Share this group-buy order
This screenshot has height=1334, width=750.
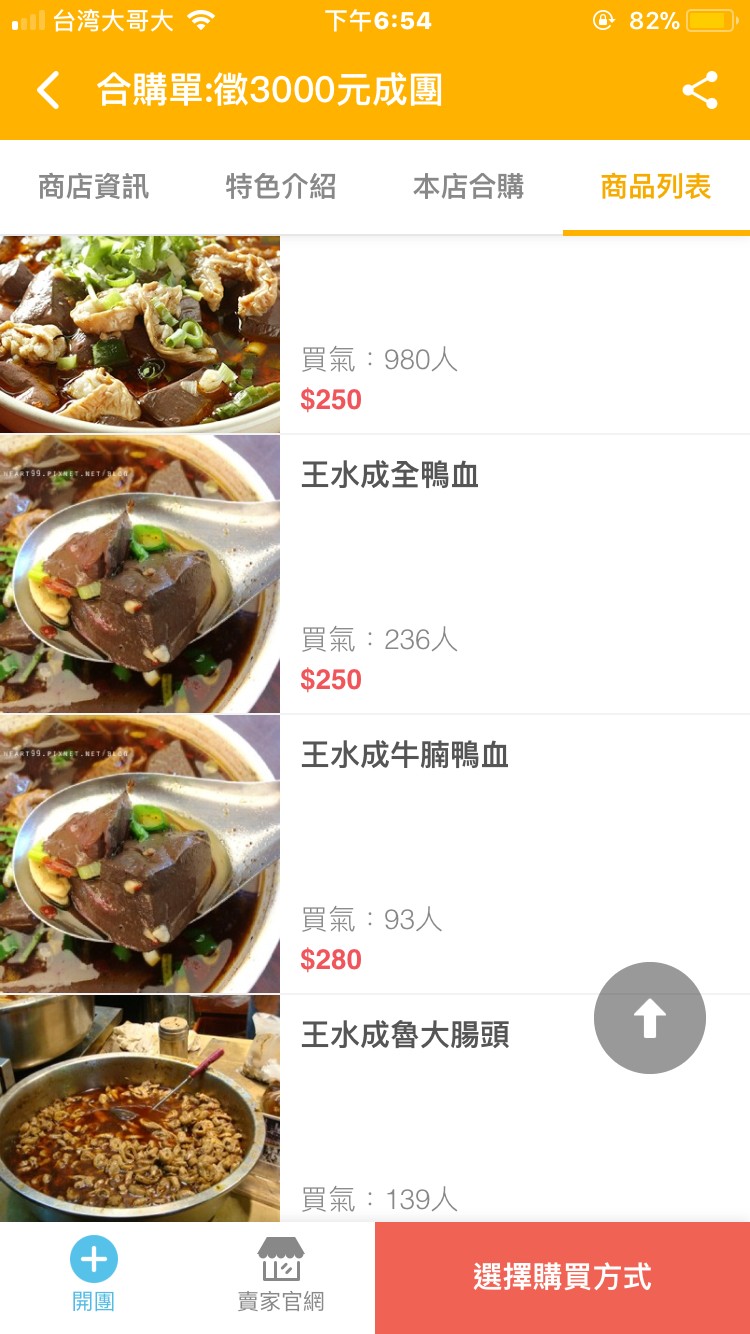point(700,91)
